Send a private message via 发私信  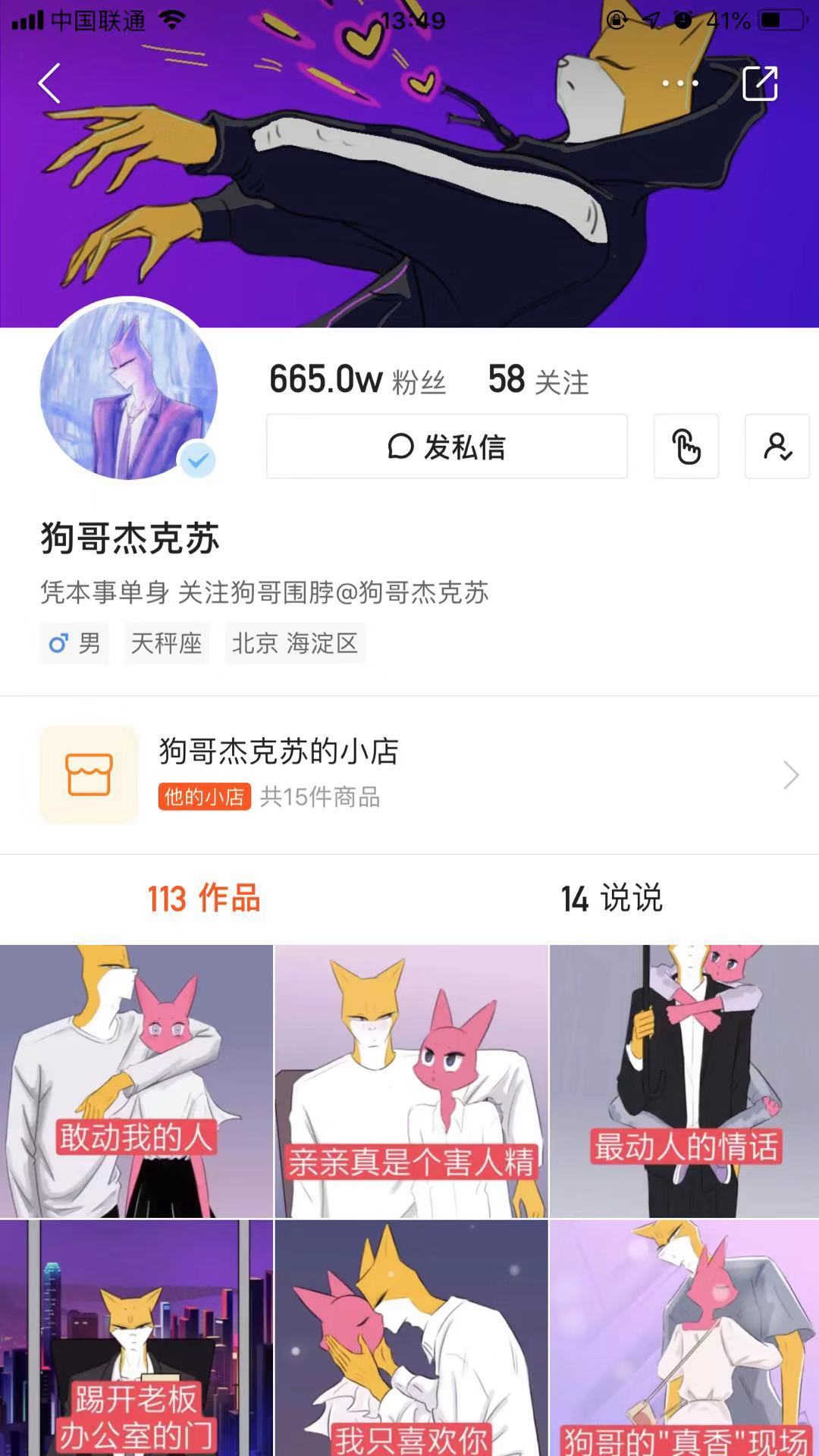447,447
